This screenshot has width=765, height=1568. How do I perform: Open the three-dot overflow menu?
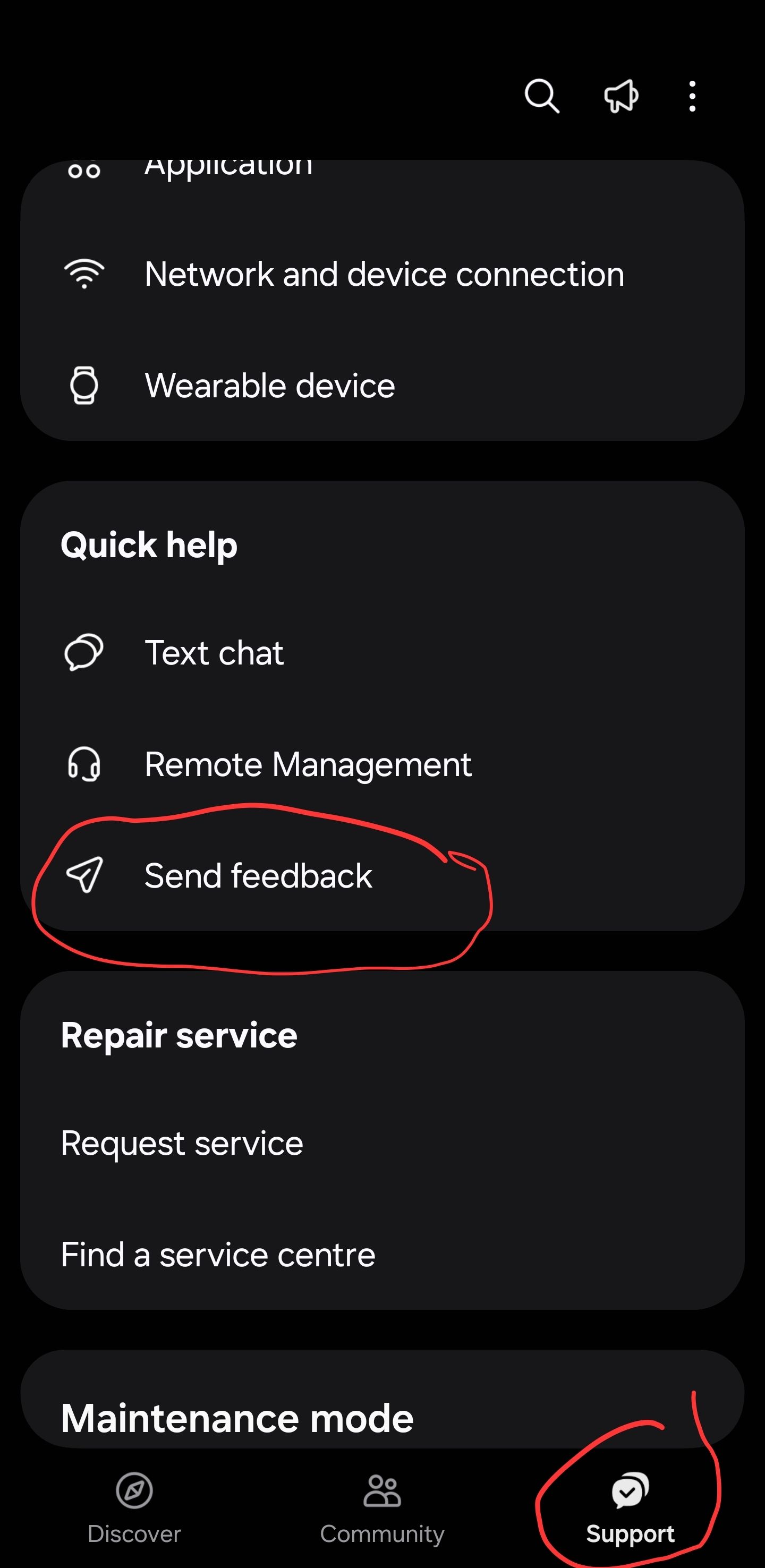tap(692, 96)
